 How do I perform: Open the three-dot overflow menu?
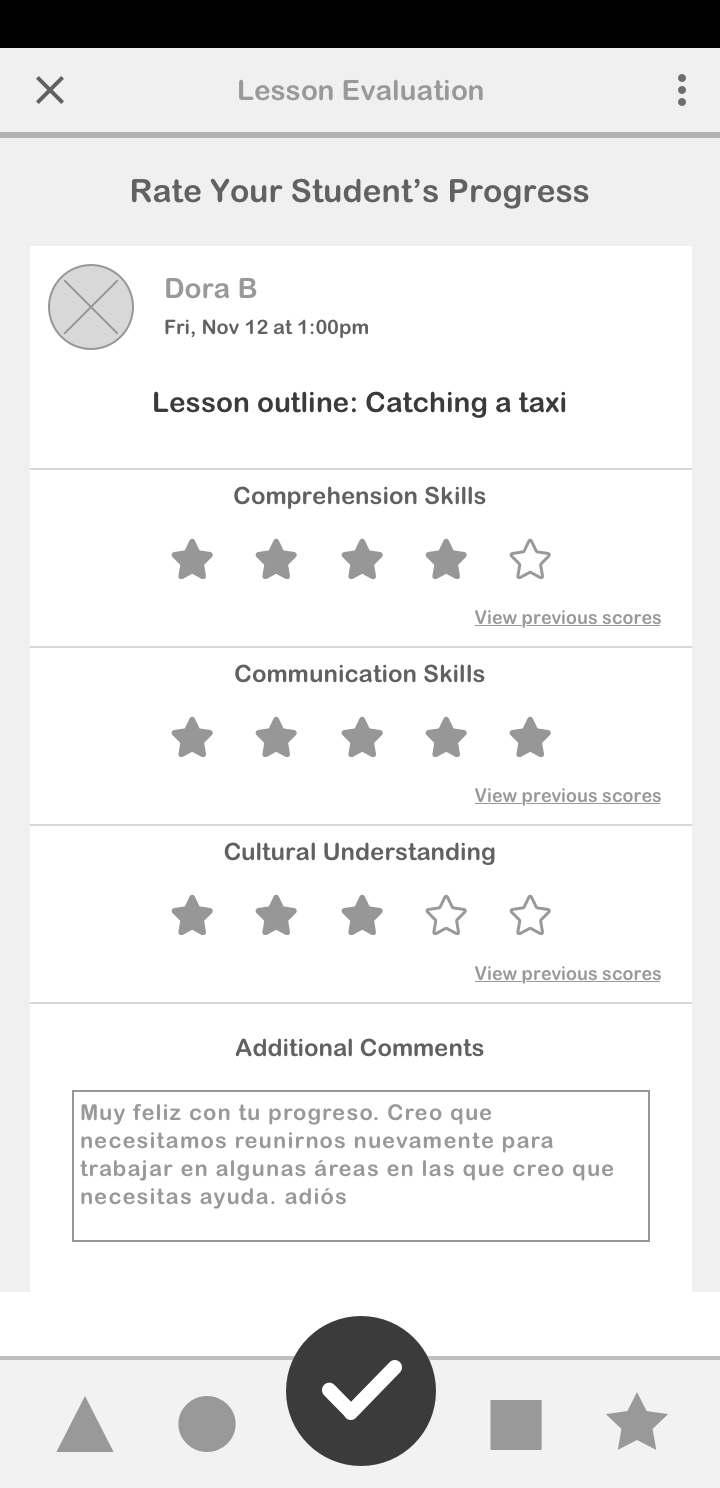click(x=681, y=90)
